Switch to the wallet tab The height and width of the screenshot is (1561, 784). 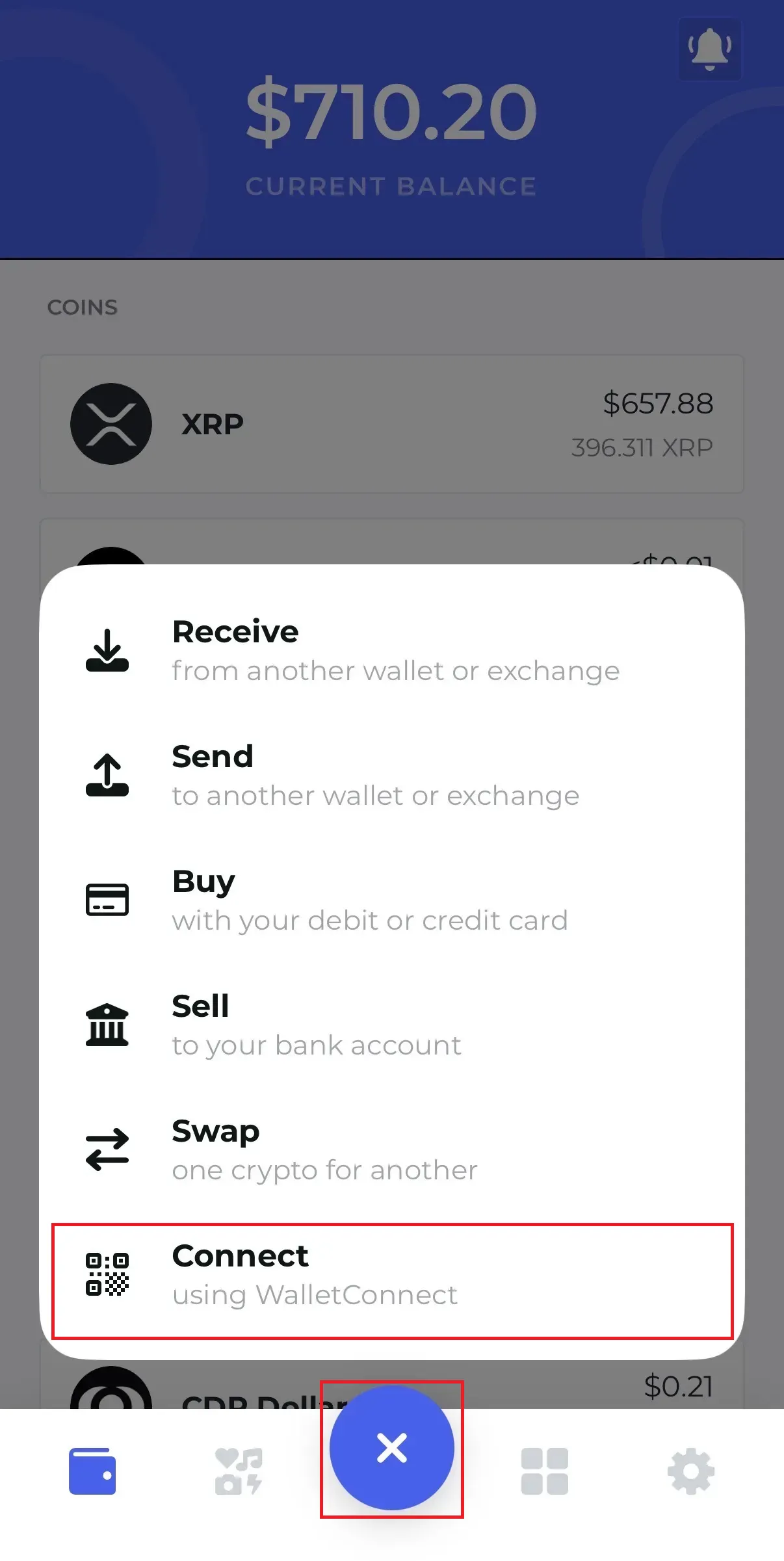(x=92, y=1471)
